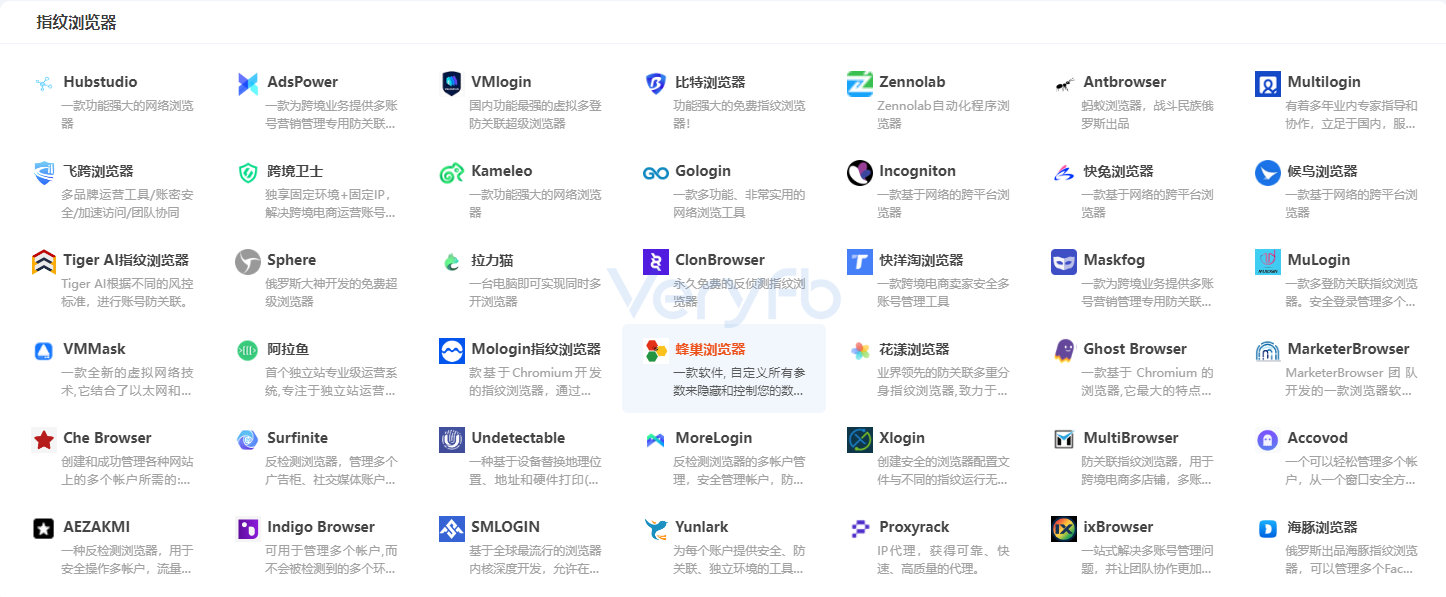The image size is (1446, 597).
Task: Select the VMlogin card
Action: (501, 82)
